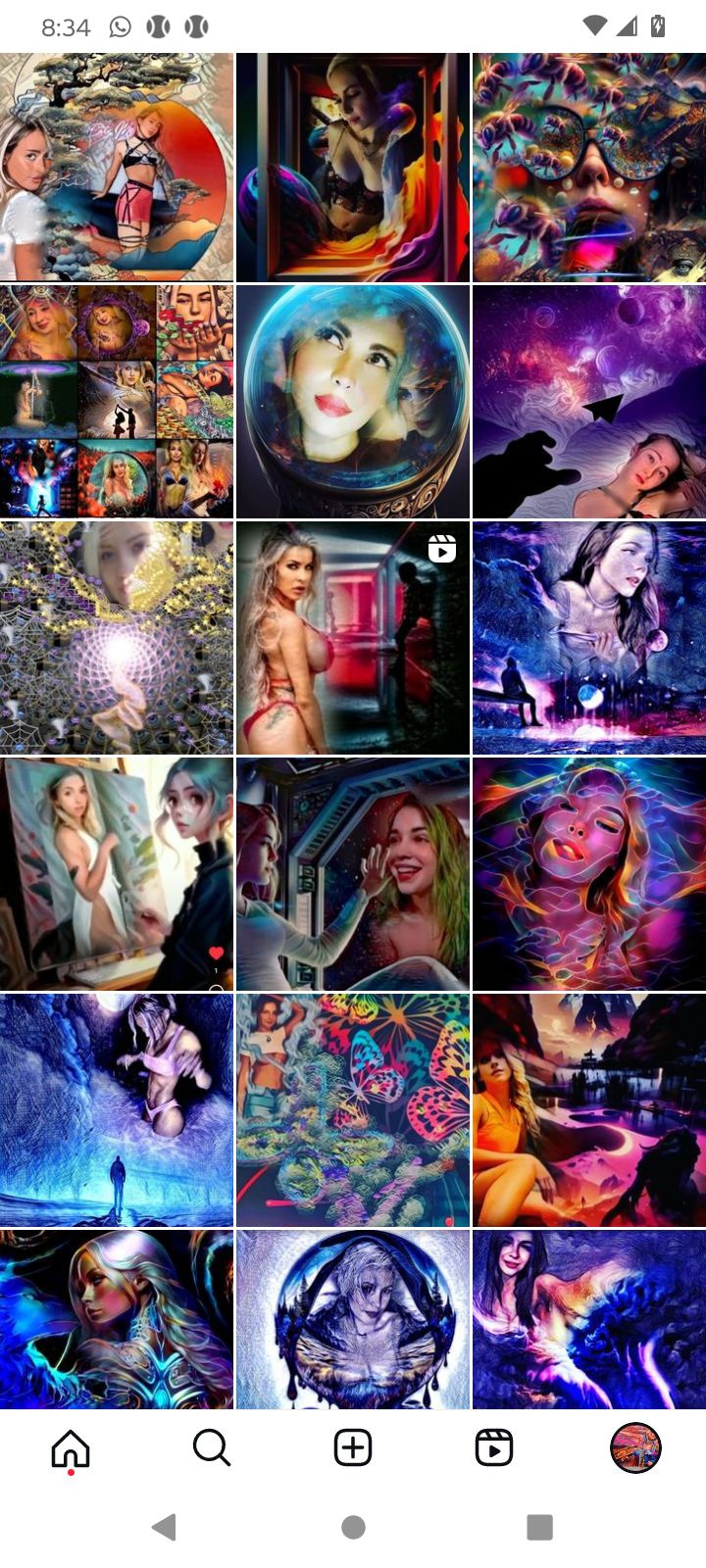The image size is (706, 1568).
Task: Open the spaceship window post
Action: (x=353, y=874)
